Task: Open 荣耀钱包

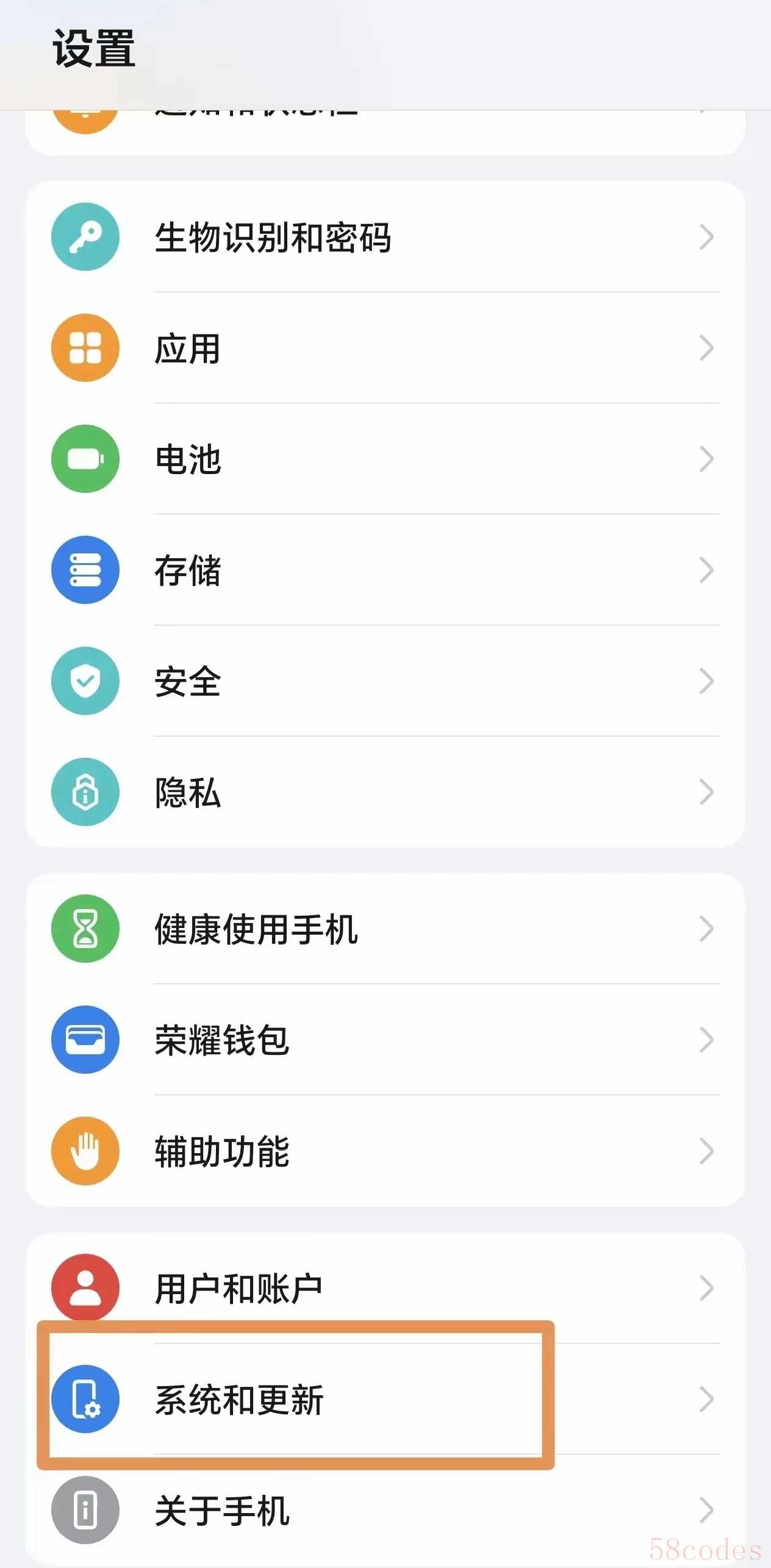Action: coord(385,1040)
